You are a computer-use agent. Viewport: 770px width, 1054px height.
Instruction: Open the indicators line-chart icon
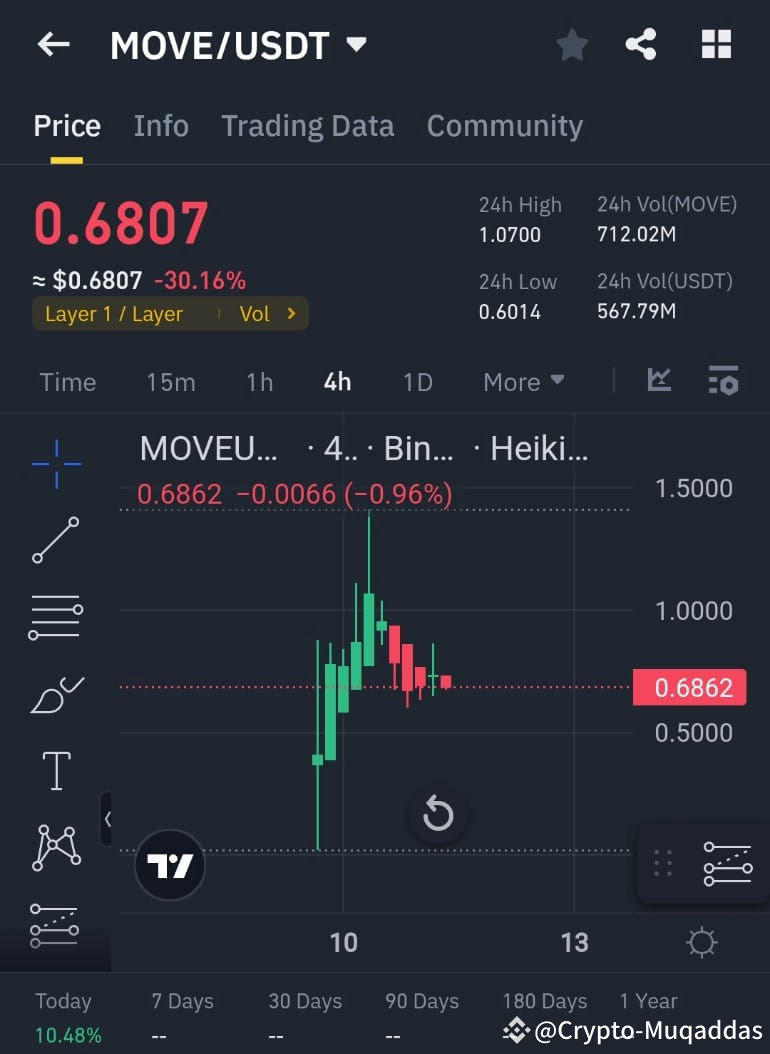click(659, 381)
